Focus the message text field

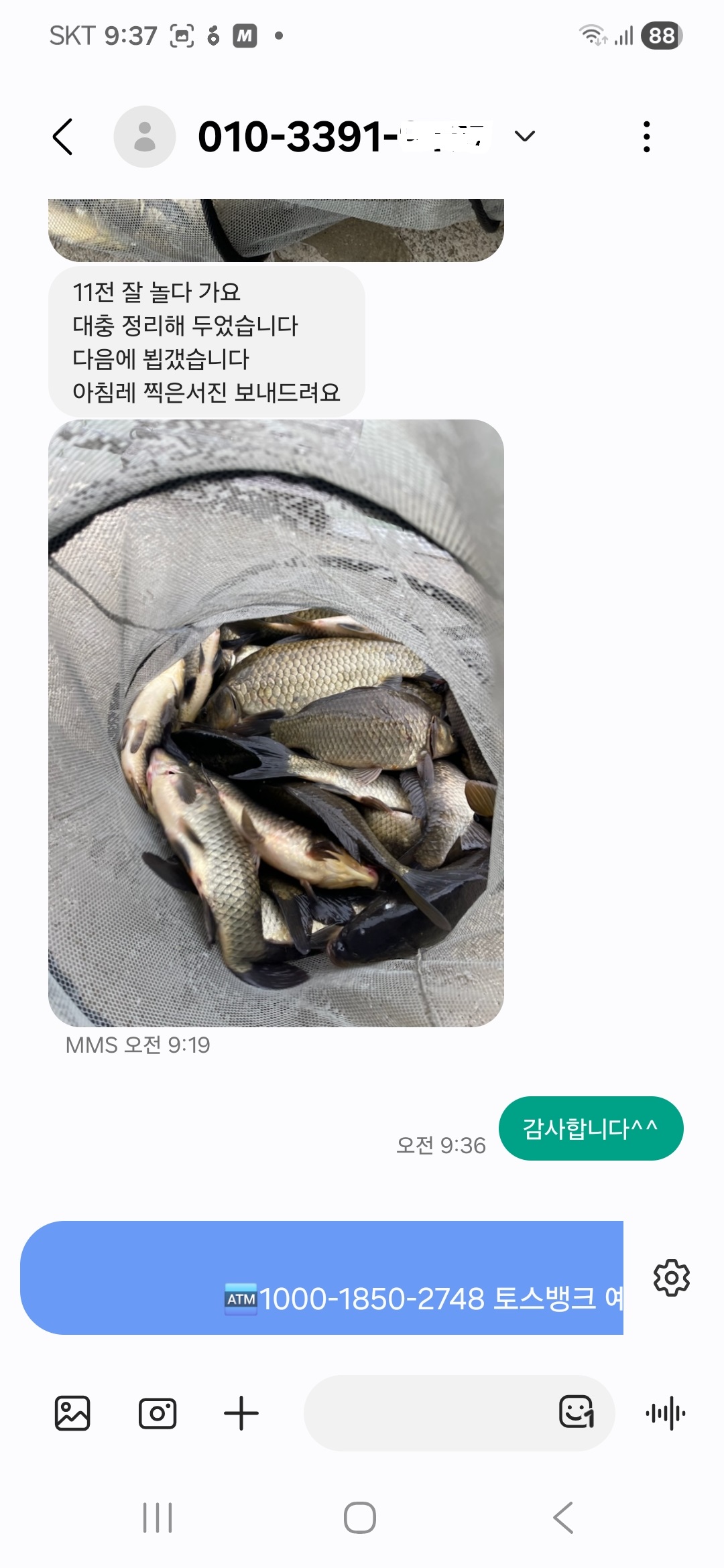[429, 1413]
